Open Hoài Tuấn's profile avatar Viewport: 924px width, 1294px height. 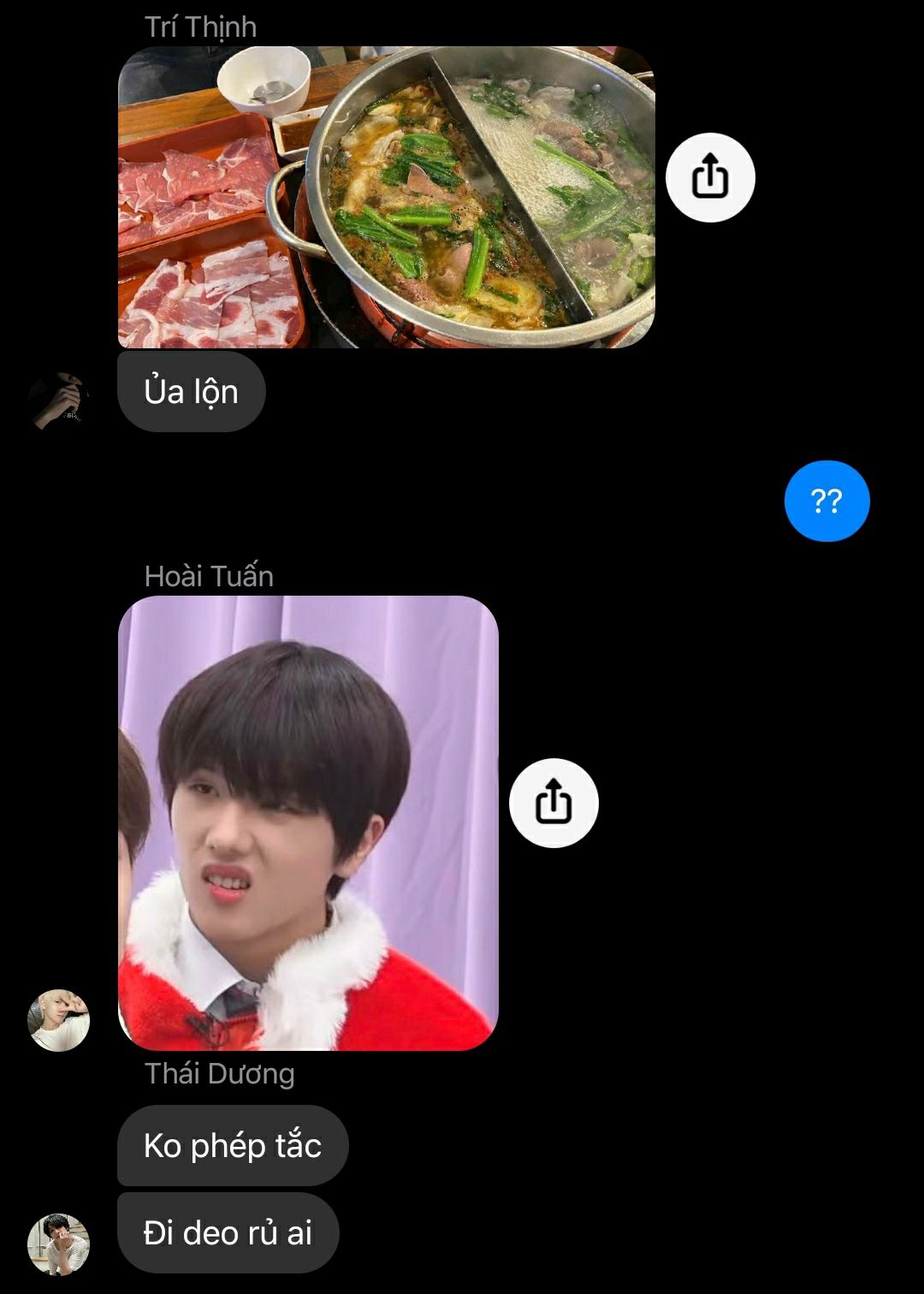click(x=58, y=1020)
